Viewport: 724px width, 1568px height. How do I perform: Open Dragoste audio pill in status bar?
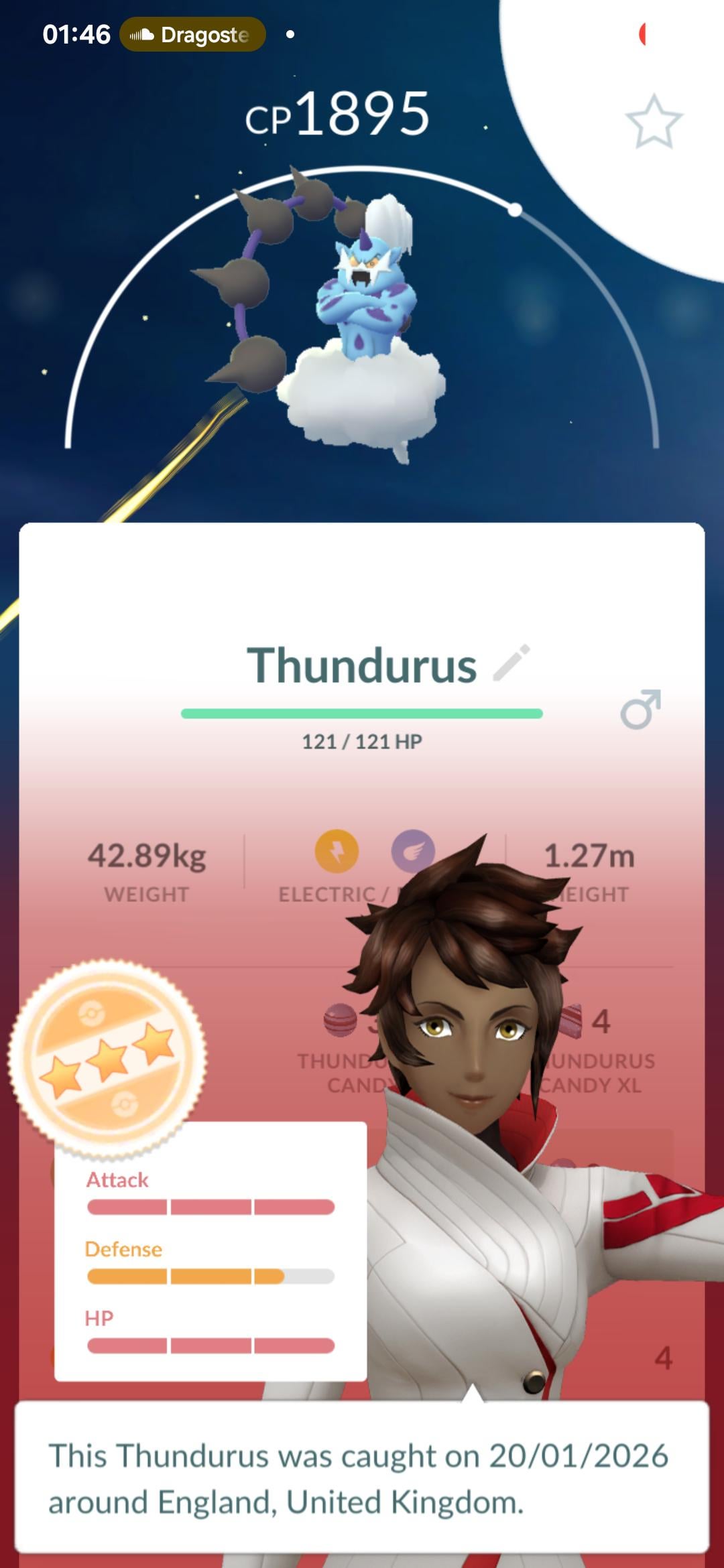click(192, 34)
